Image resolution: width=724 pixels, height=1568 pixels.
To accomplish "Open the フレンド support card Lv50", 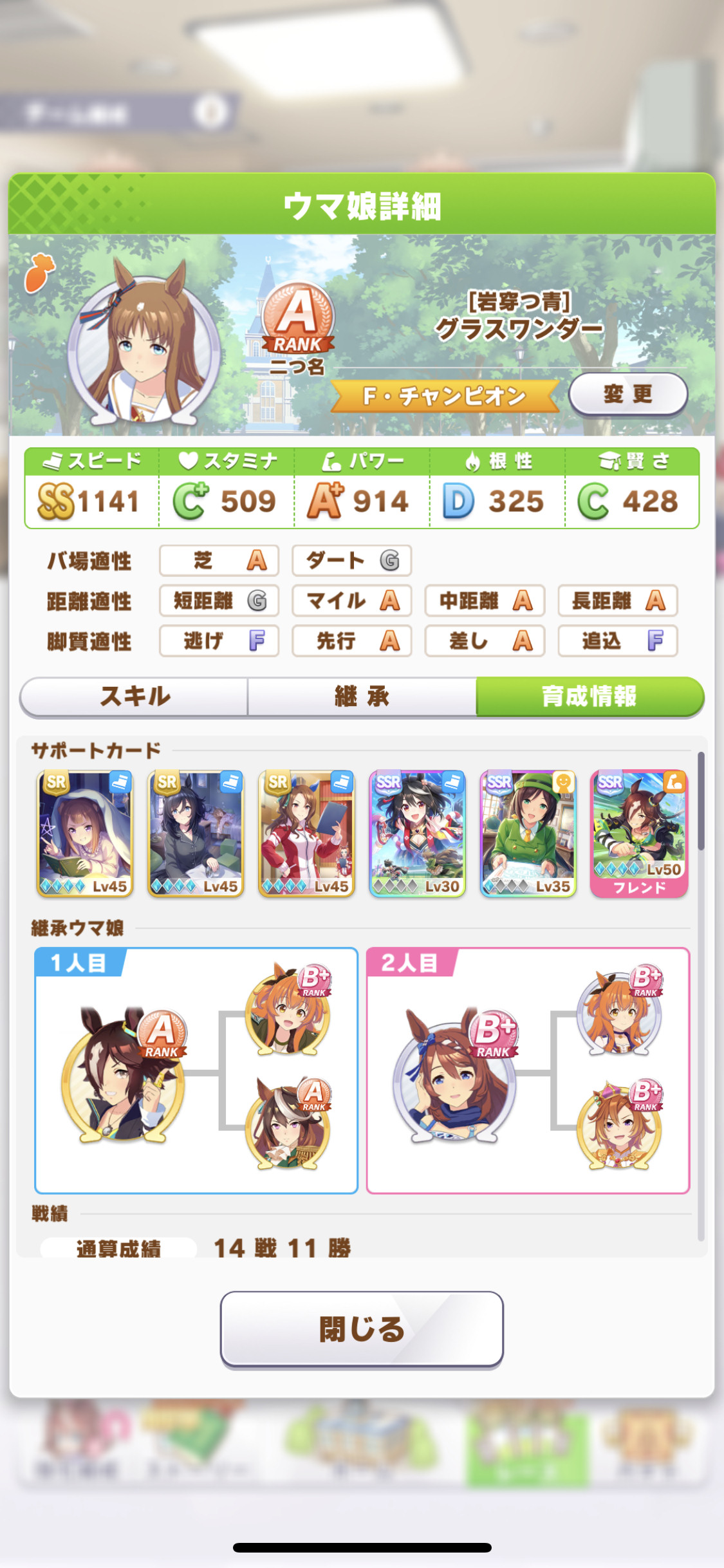I will [x=639, y=834].
